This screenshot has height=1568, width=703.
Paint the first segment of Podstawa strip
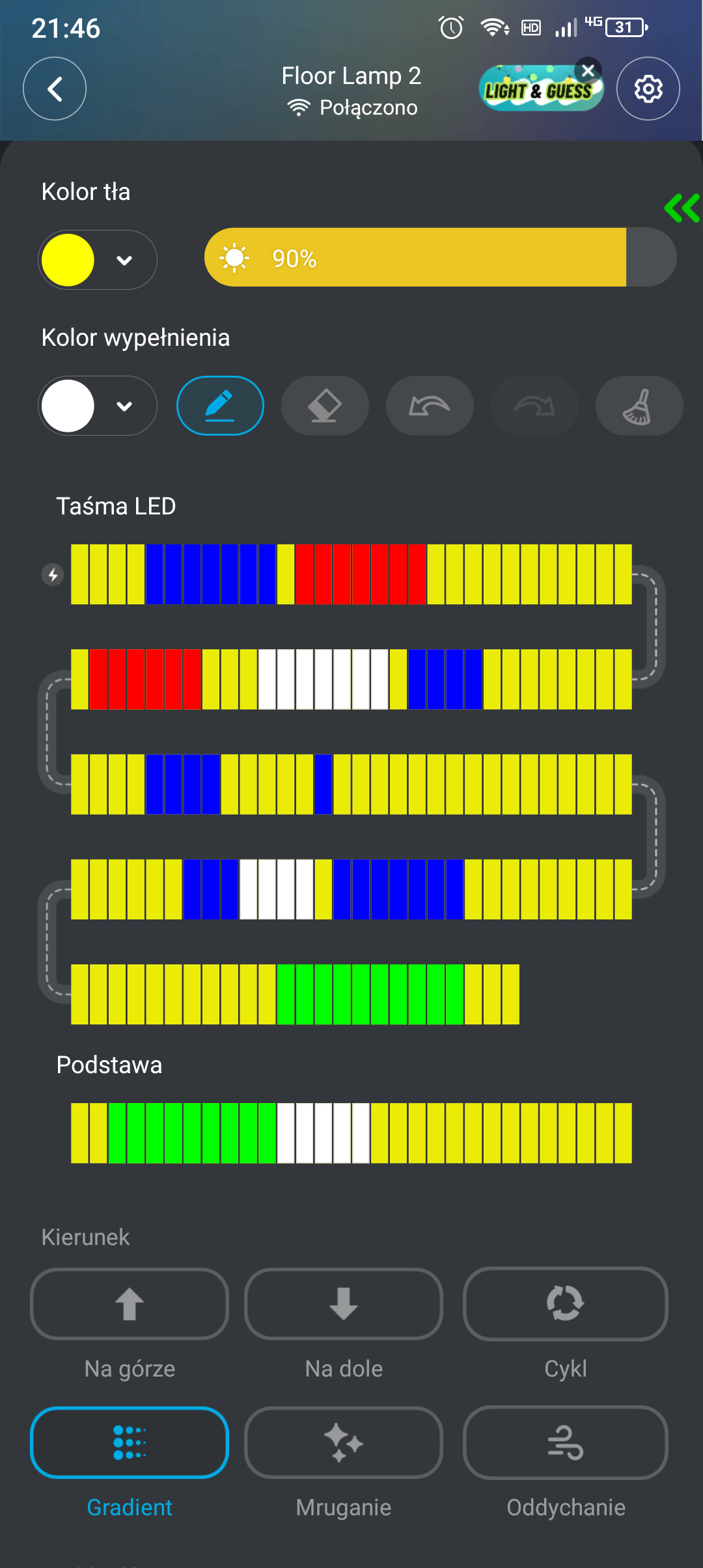point(79,1133)
